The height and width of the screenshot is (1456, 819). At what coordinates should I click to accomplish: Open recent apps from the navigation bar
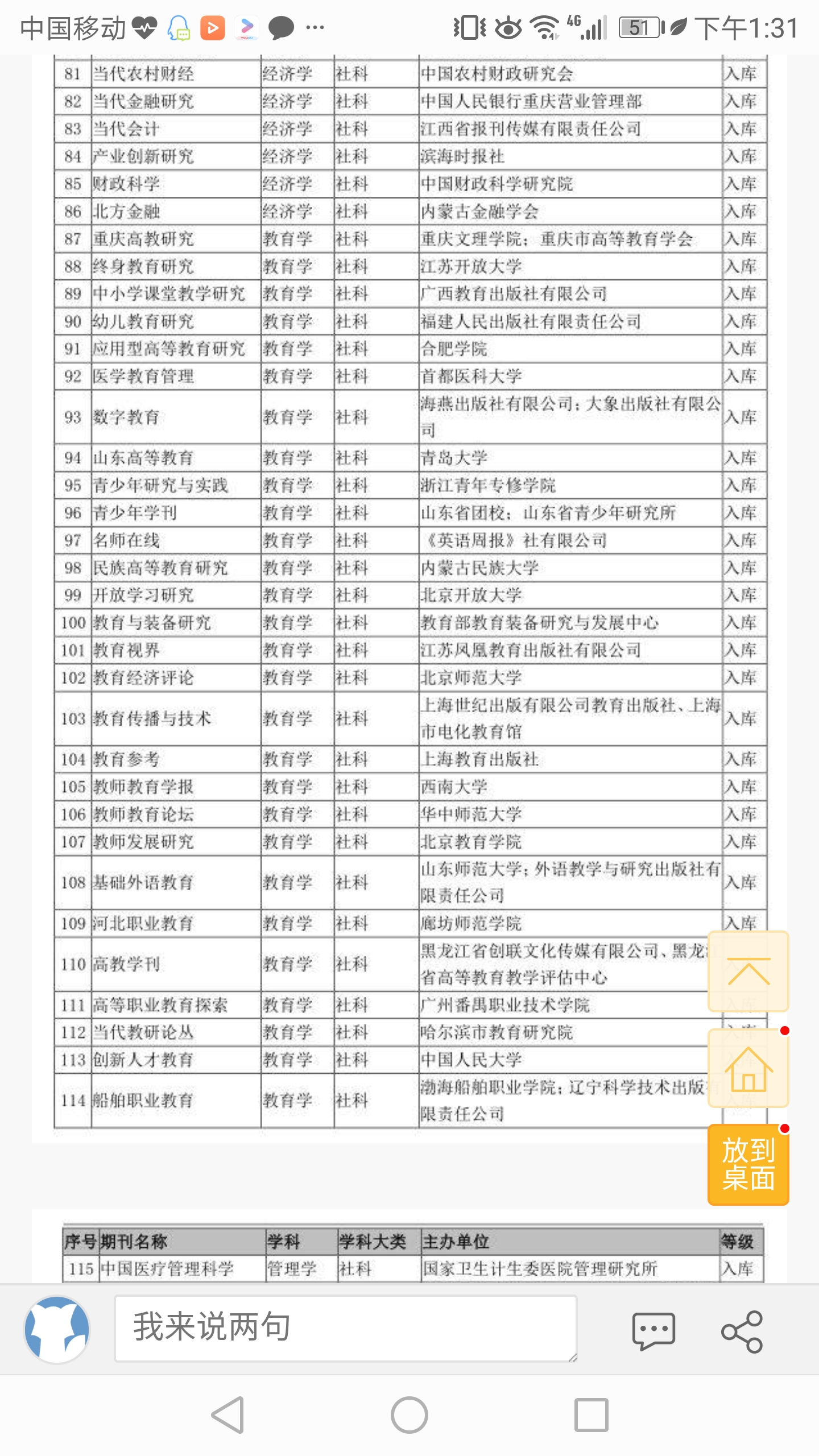click(x=591, y=1415)
